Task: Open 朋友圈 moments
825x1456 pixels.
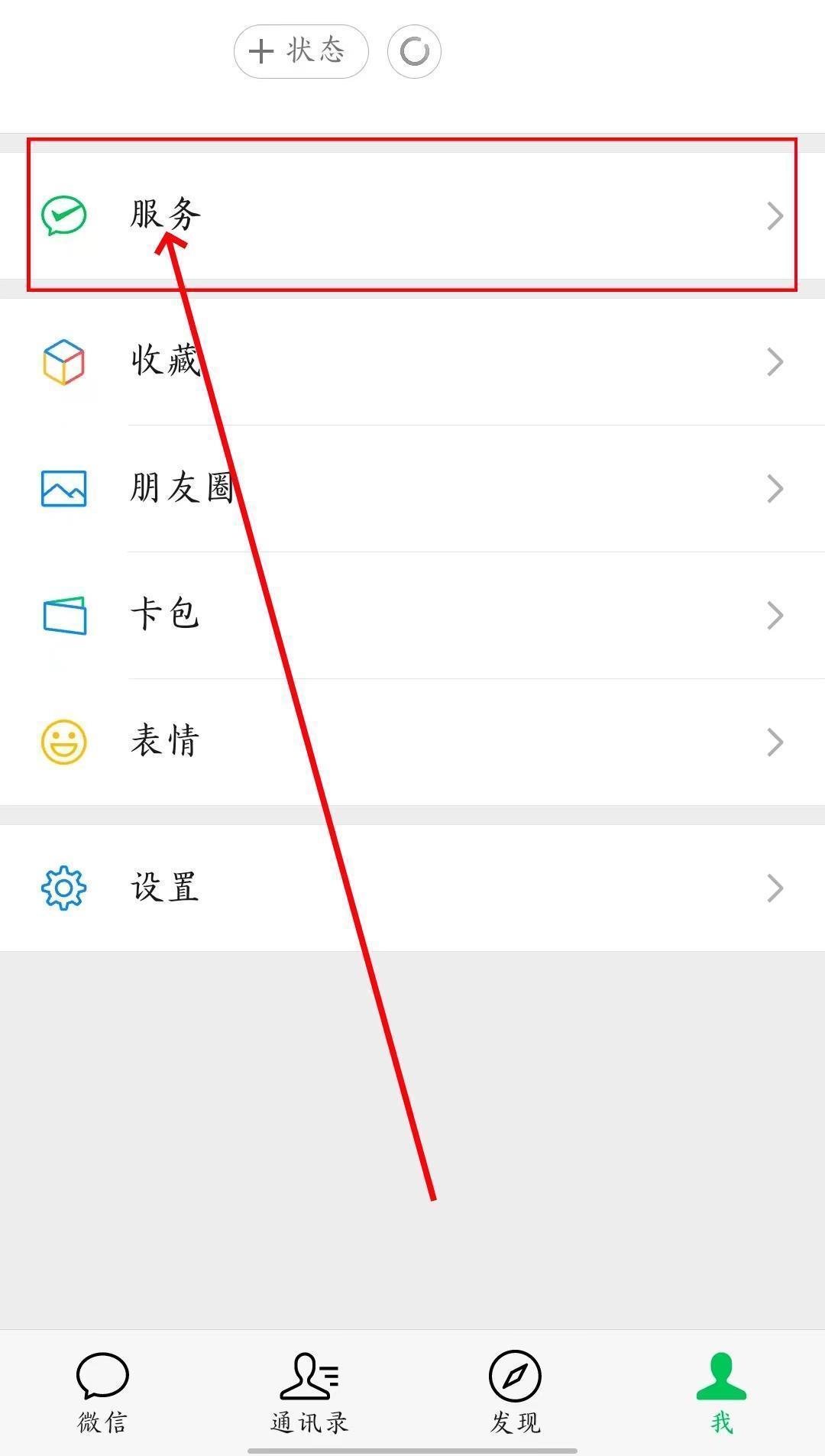Action: (x=412, y=488)
